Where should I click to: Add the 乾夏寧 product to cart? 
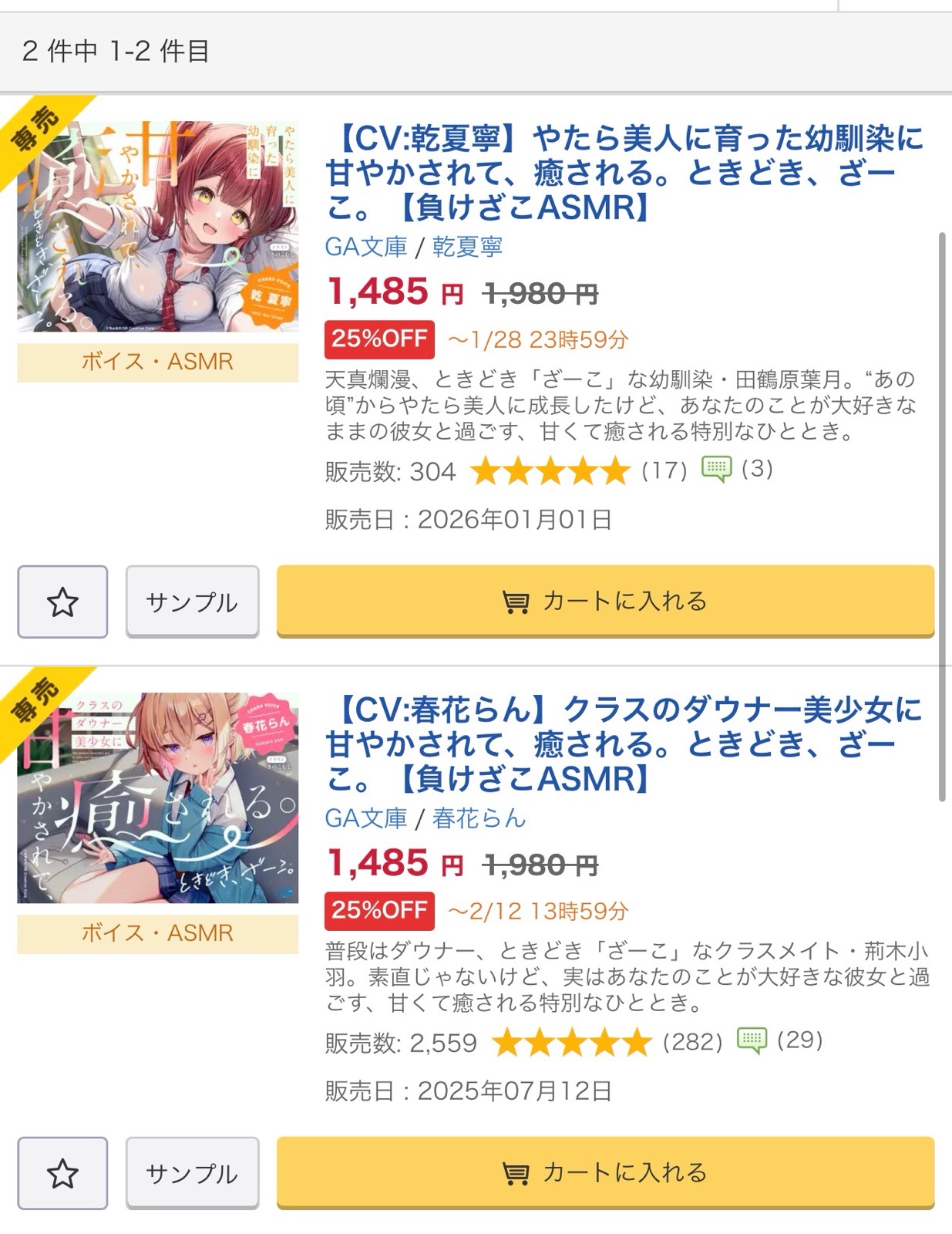(x=605, y=601)
